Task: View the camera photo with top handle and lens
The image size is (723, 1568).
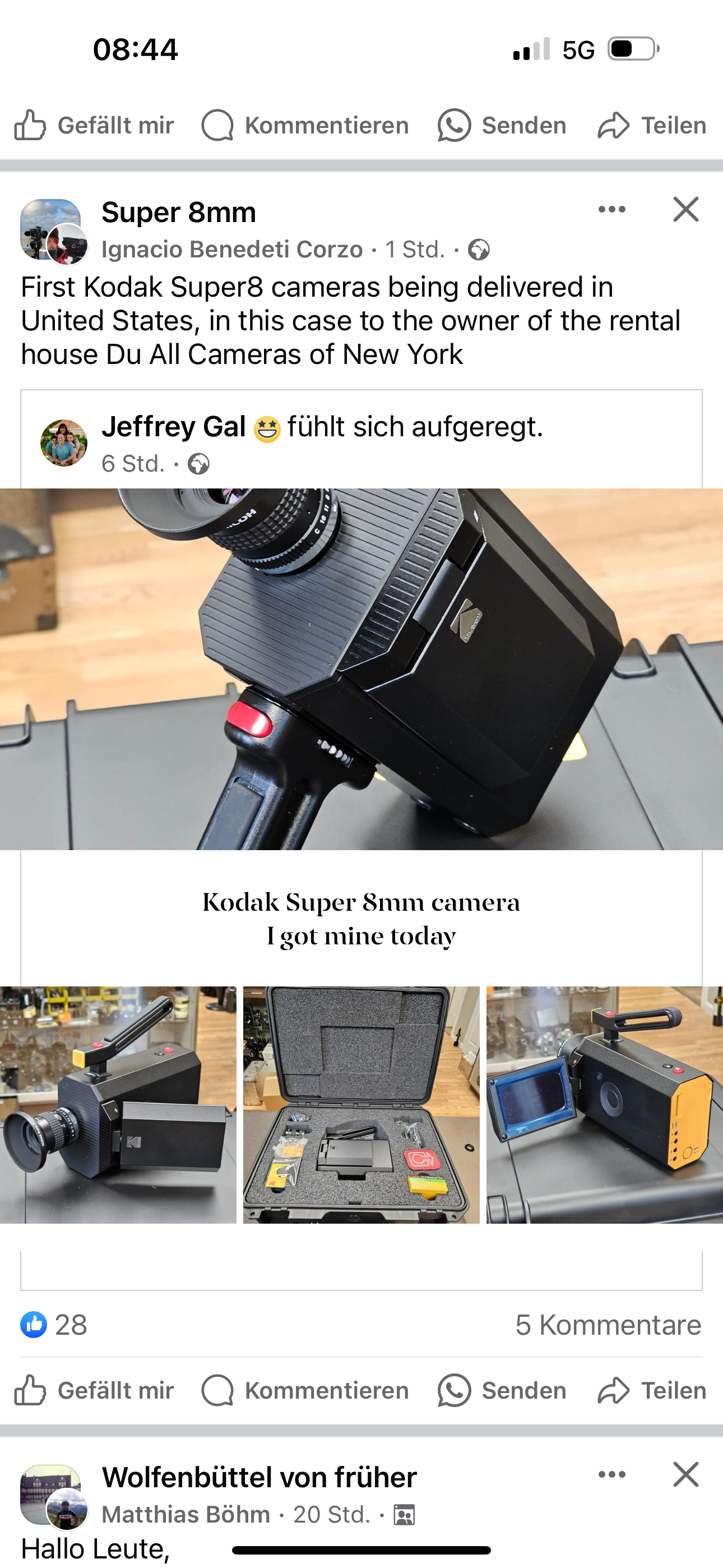Action: (x=118, y=1105)
